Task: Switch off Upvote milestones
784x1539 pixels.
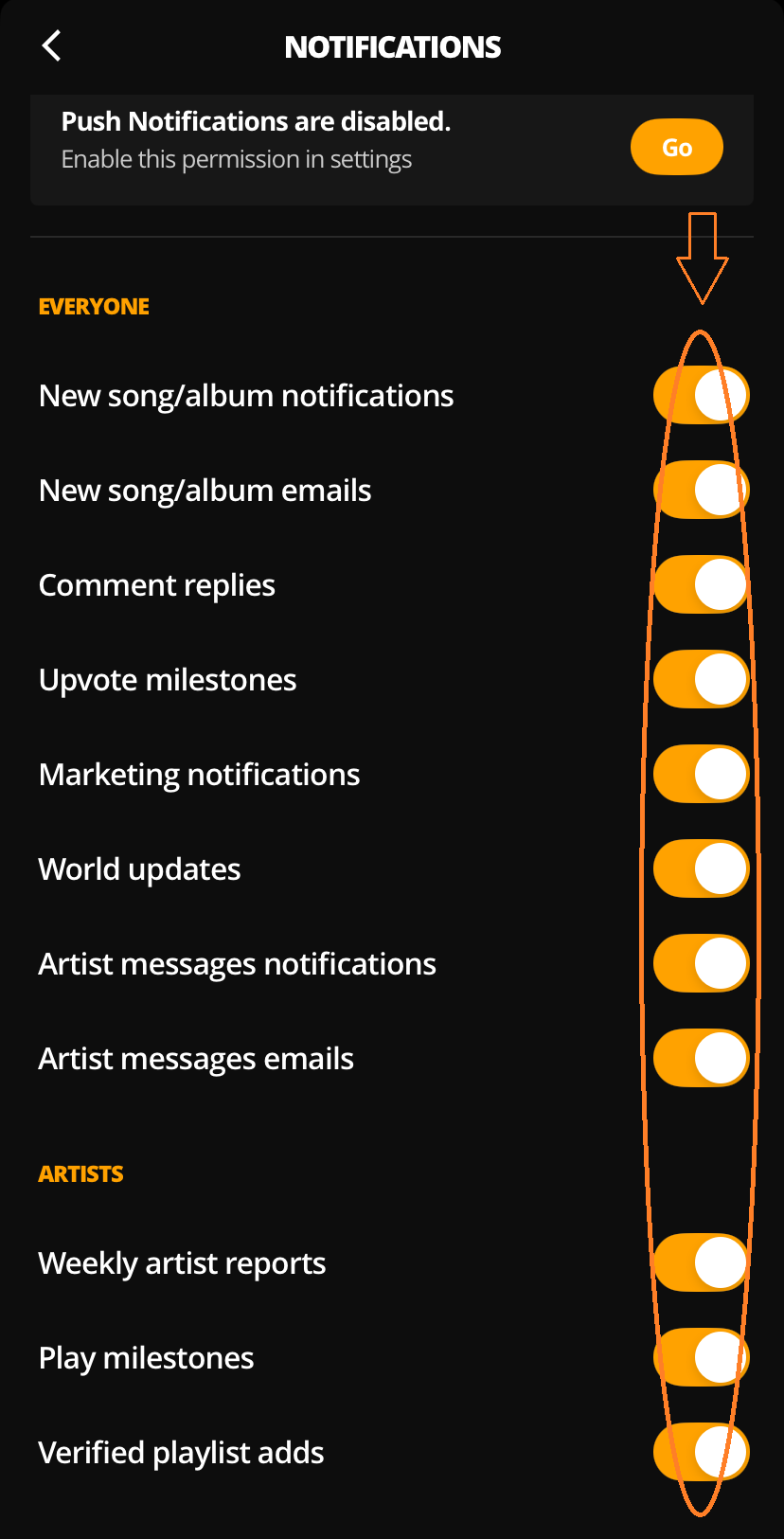Action: coord(701,679)
